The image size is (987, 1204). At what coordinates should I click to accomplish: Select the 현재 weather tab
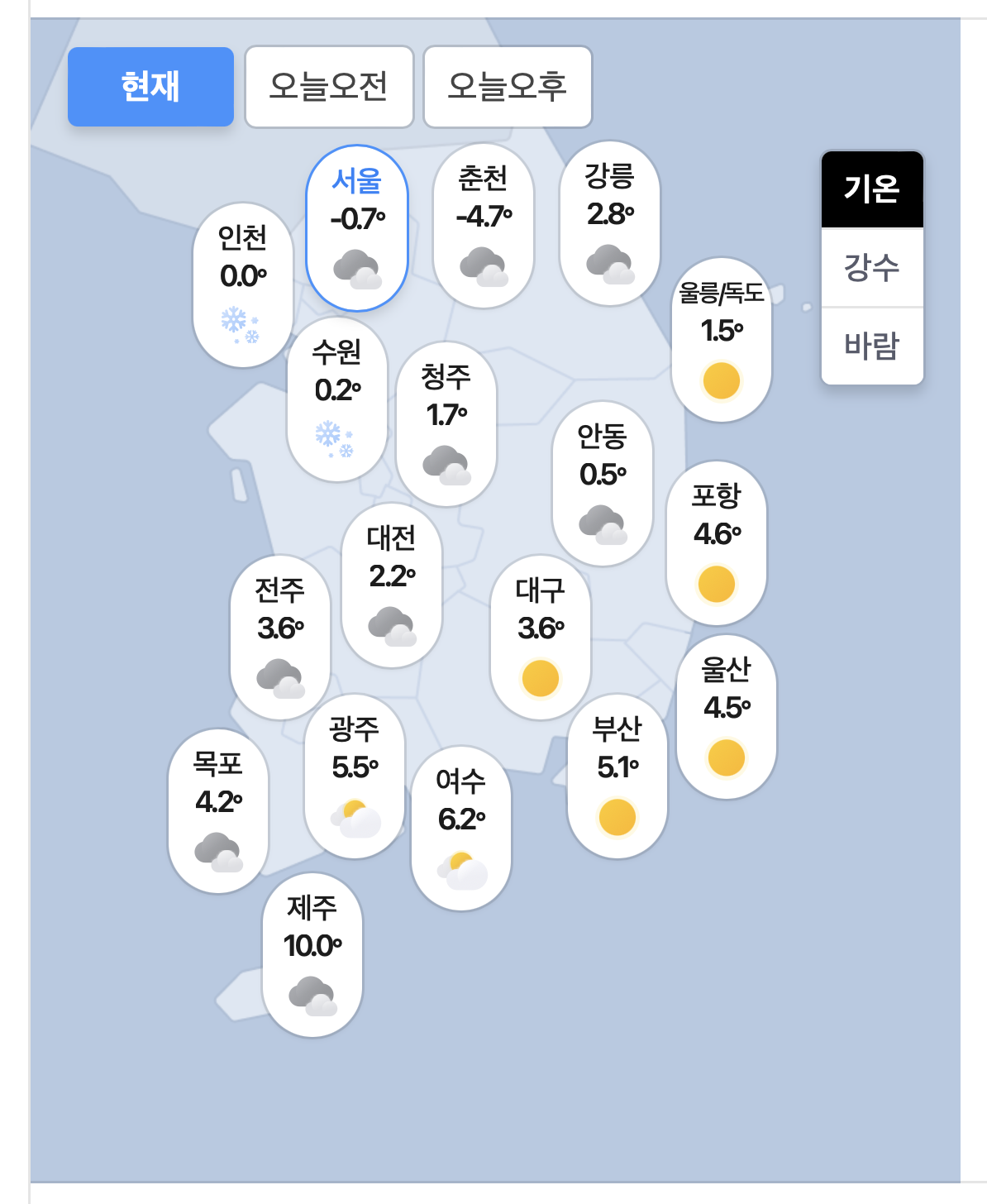[x=150, y=86]
